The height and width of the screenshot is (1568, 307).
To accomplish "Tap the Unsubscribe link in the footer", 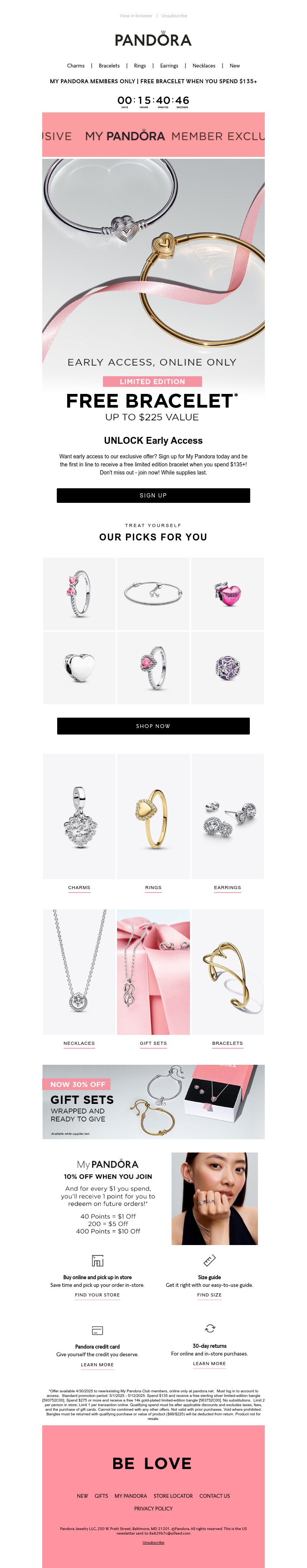I will (x=153, y=1542).
